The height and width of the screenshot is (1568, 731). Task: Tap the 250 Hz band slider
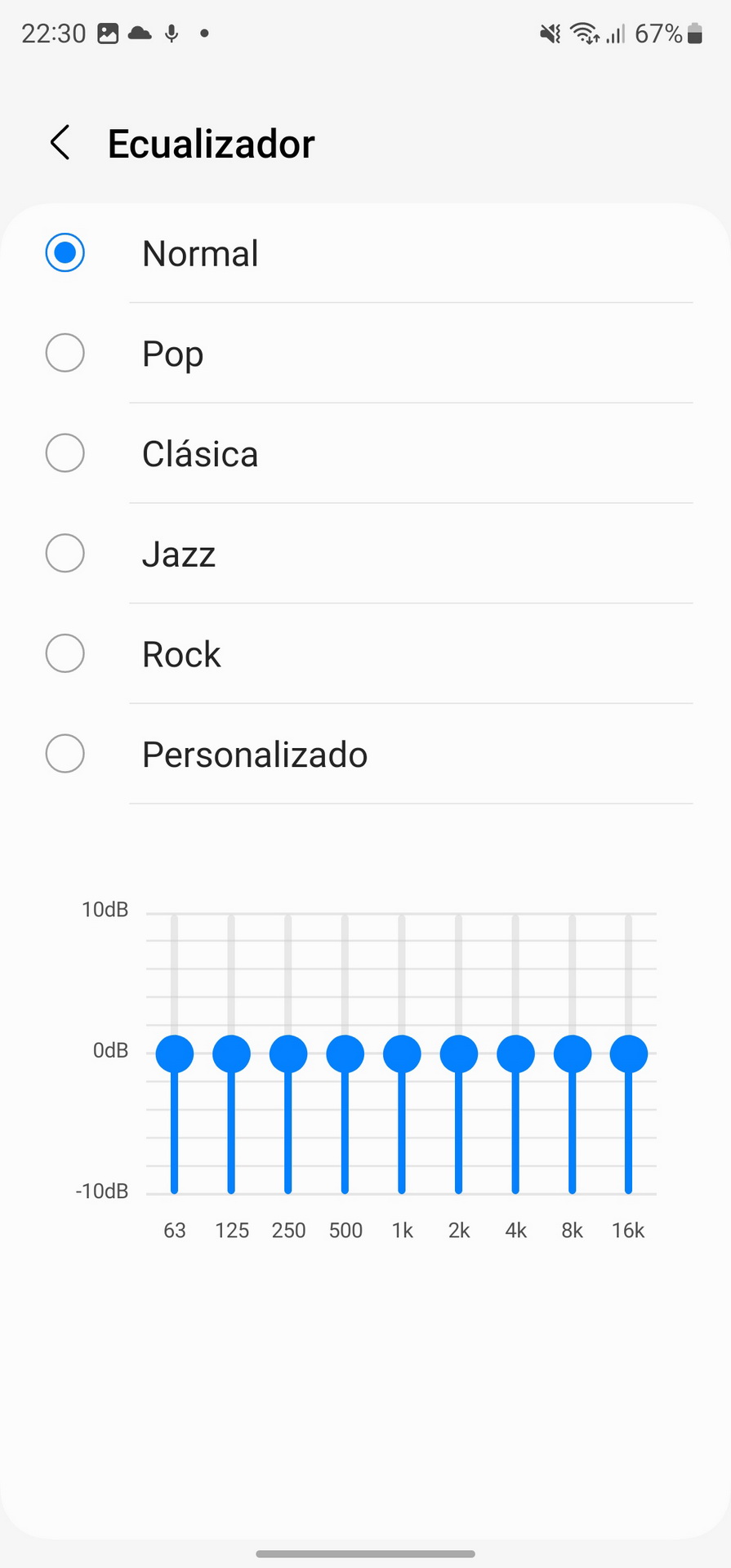(288, 1053)
